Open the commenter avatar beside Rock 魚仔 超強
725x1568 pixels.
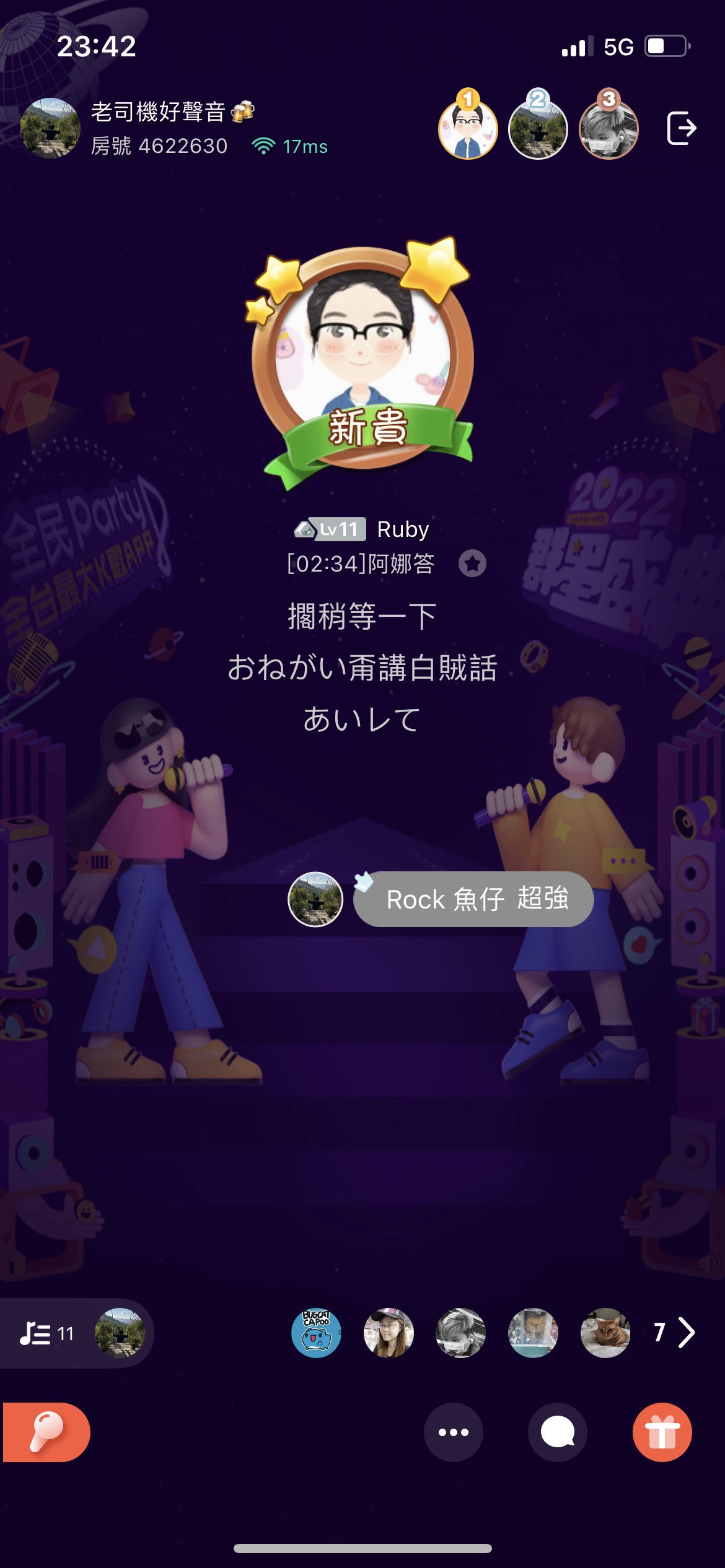(315, 899)
